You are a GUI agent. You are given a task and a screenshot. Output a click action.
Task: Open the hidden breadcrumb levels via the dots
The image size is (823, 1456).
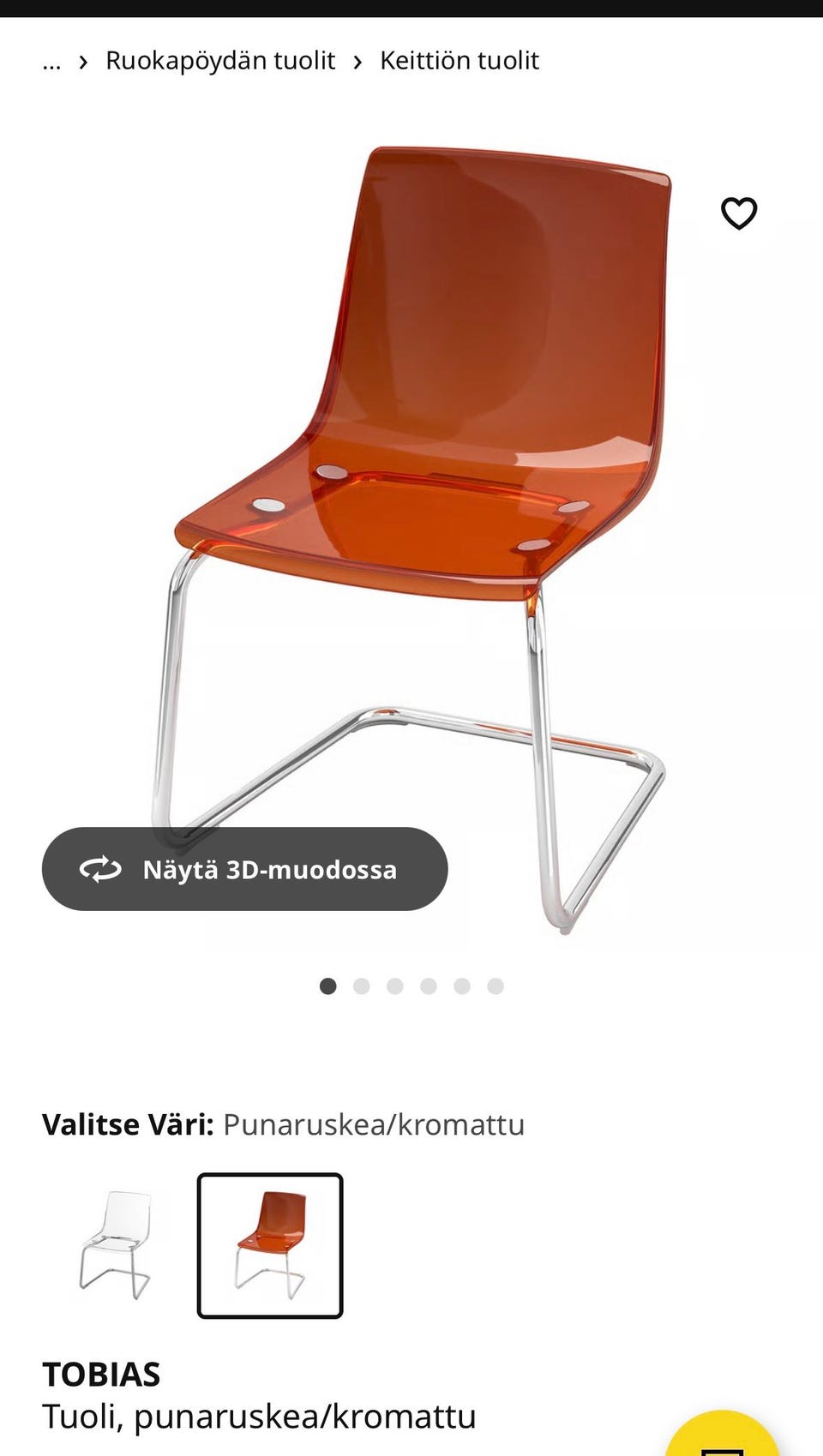click(51, 60)
